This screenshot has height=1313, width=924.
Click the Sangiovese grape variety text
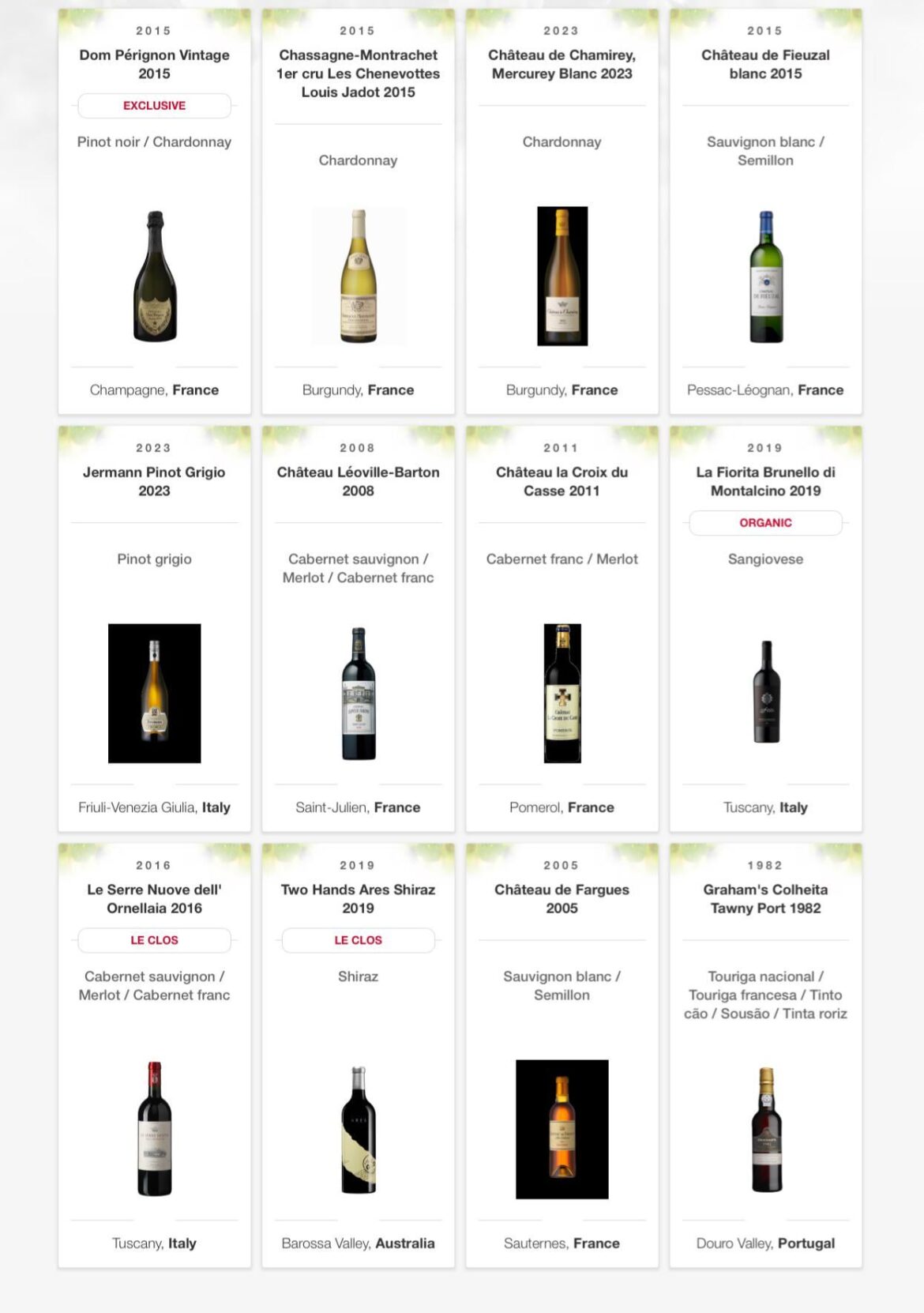764,559
